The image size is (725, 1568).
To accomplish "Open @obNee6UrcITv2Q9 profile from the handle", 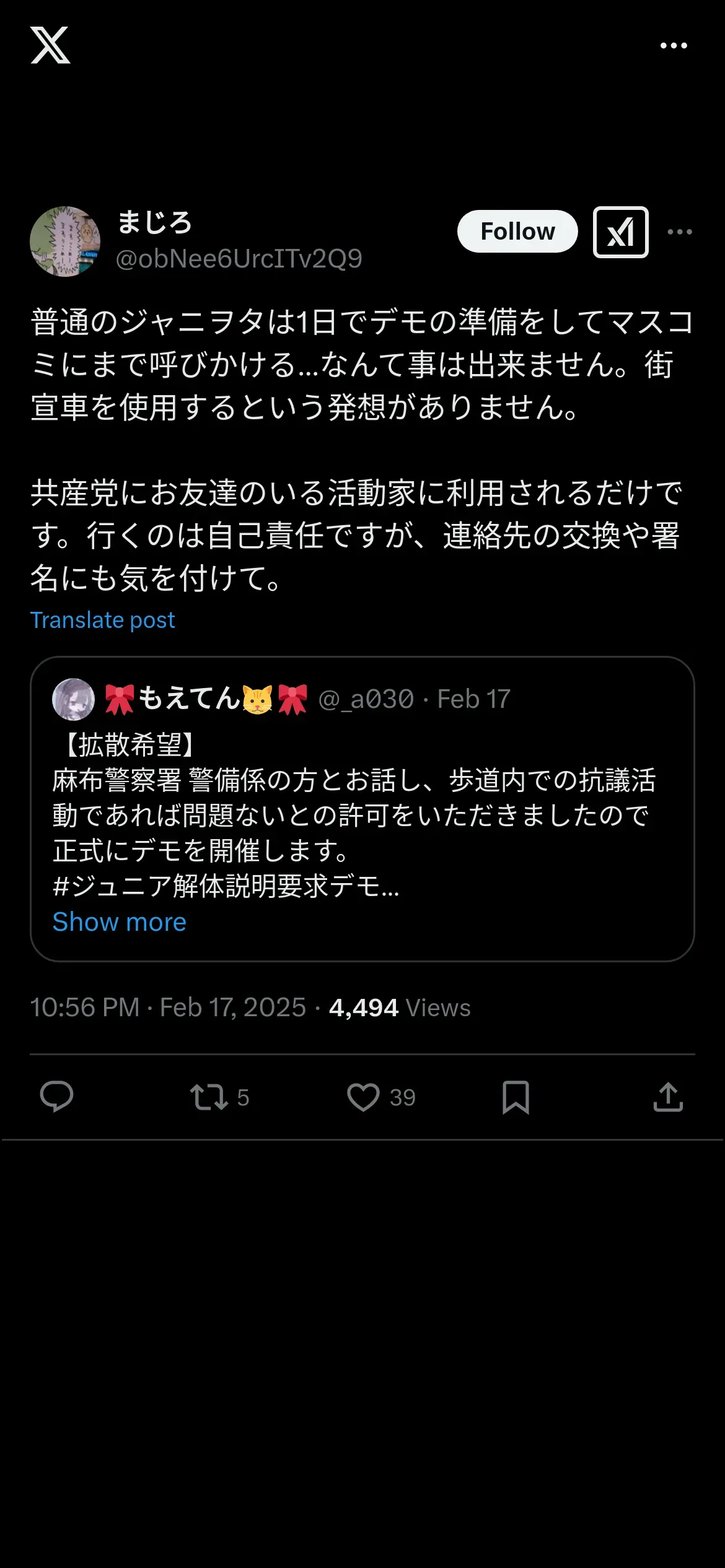I will [239, 259].
